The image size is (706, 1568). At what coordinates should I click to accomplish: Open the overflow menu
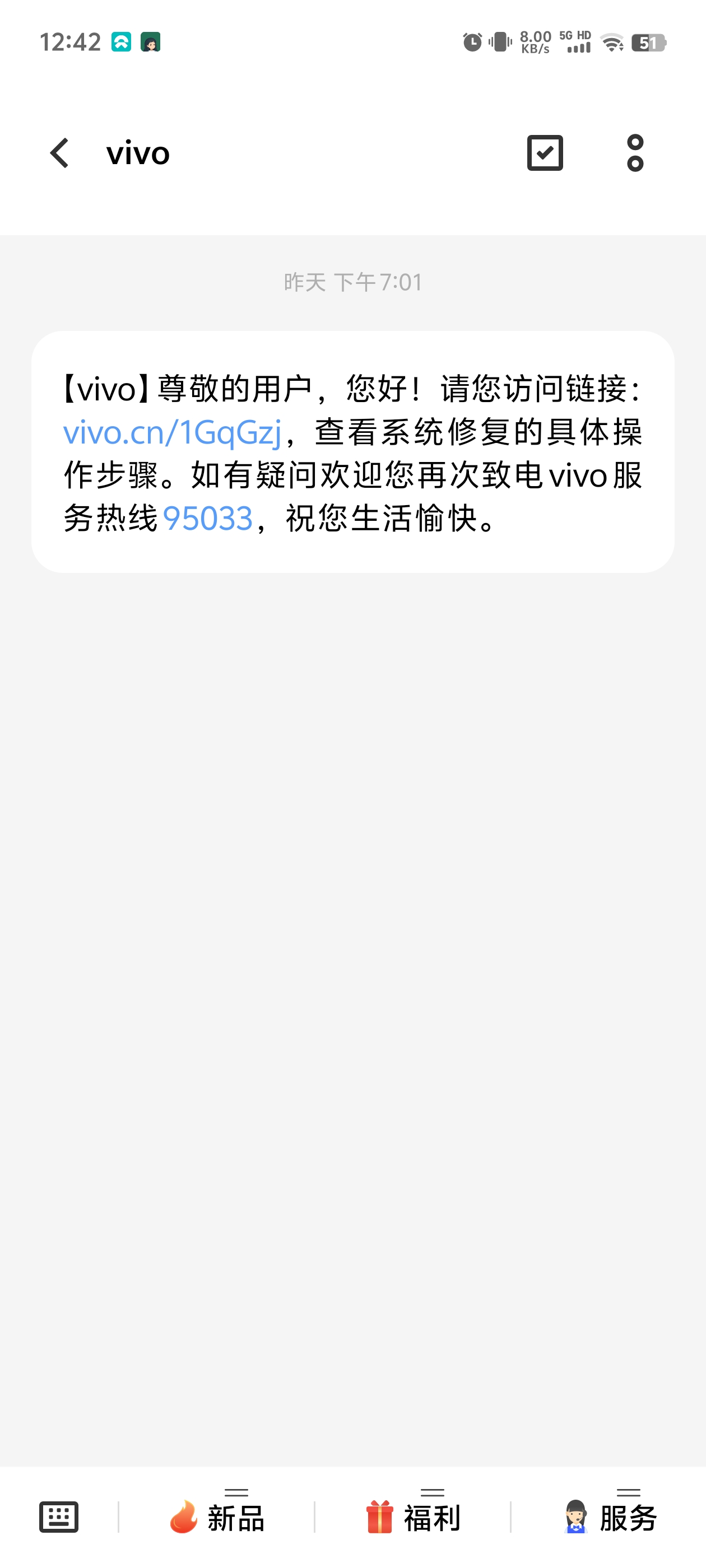pyautogui.click(x=635, y=153)
